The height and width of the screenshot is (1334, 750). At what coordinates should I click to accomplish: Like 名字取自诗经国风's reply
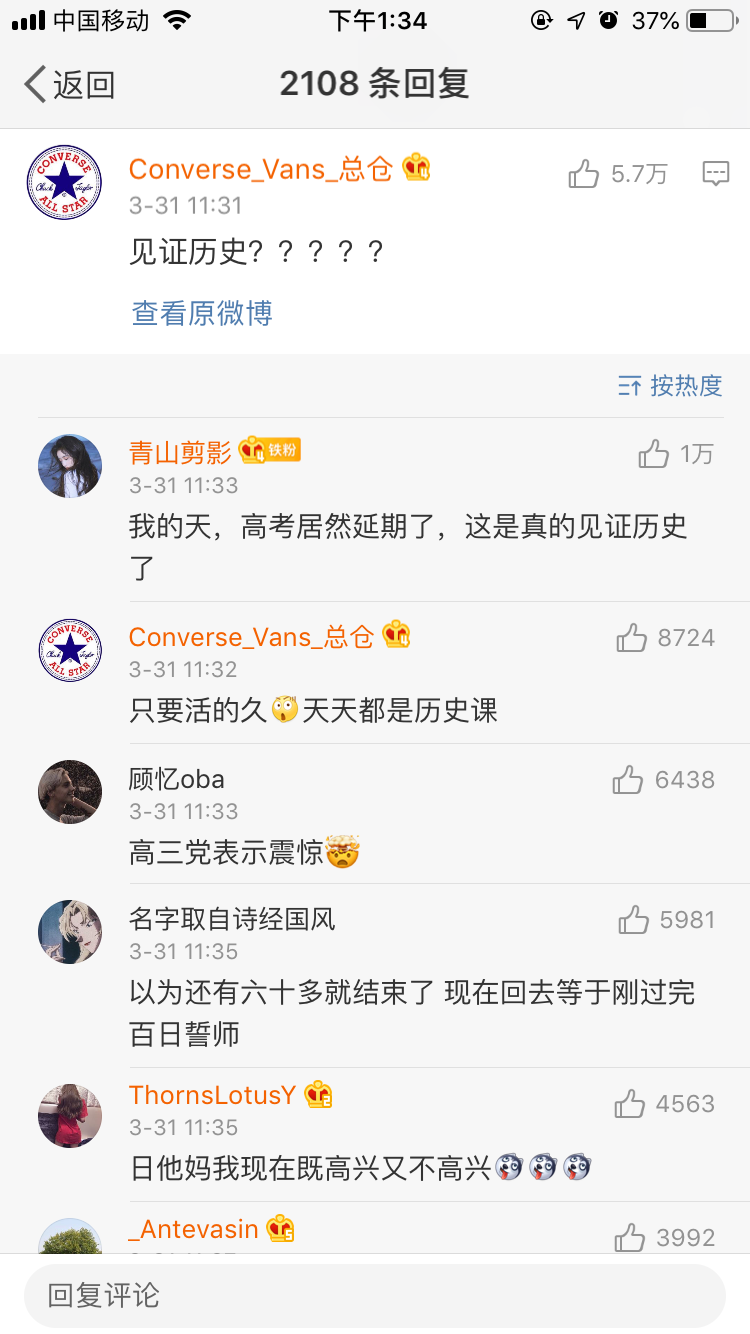pos(634,920)
